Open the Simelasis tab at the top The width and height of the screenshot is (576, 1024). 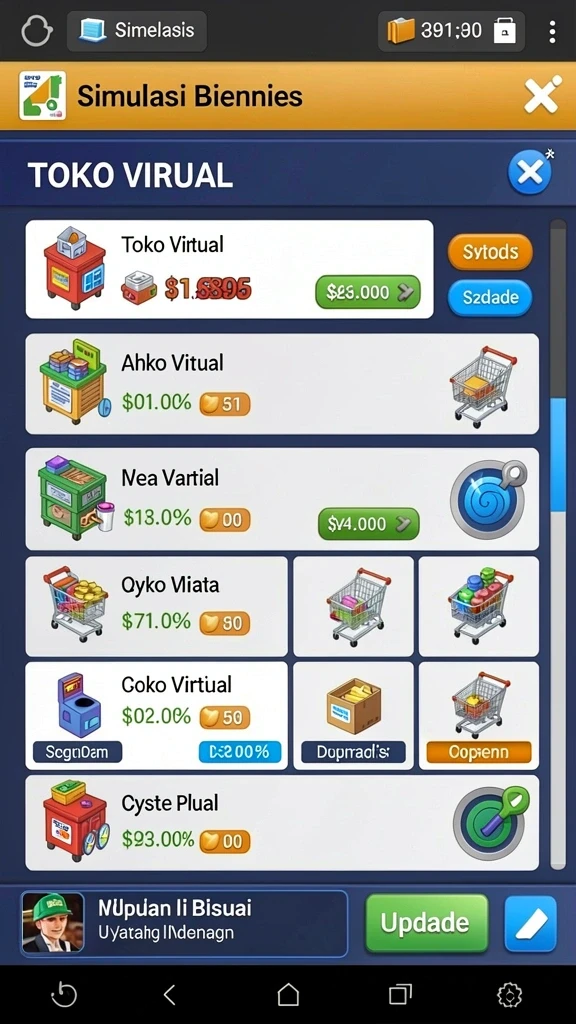136,31
